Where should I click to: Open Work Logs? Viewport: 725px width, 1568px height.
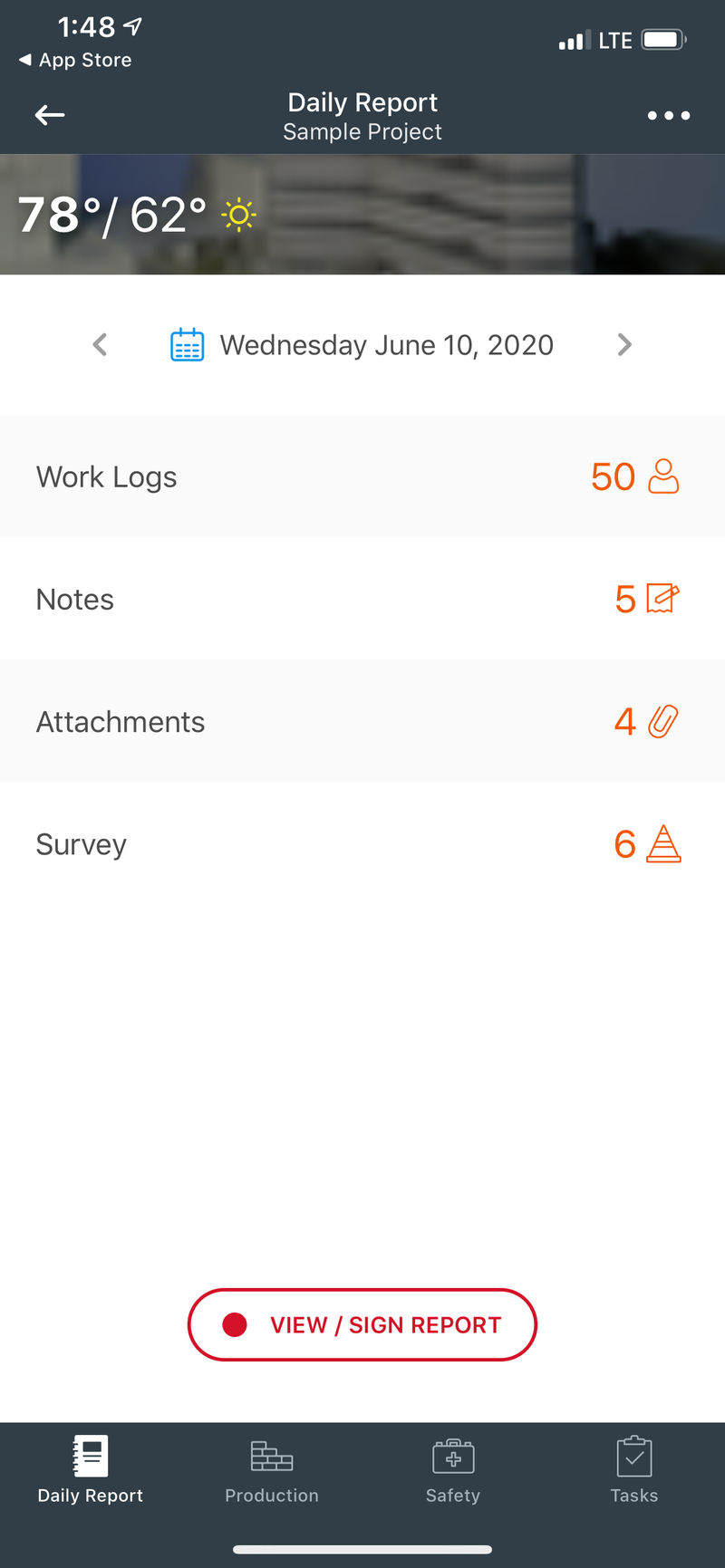point(362,476)
